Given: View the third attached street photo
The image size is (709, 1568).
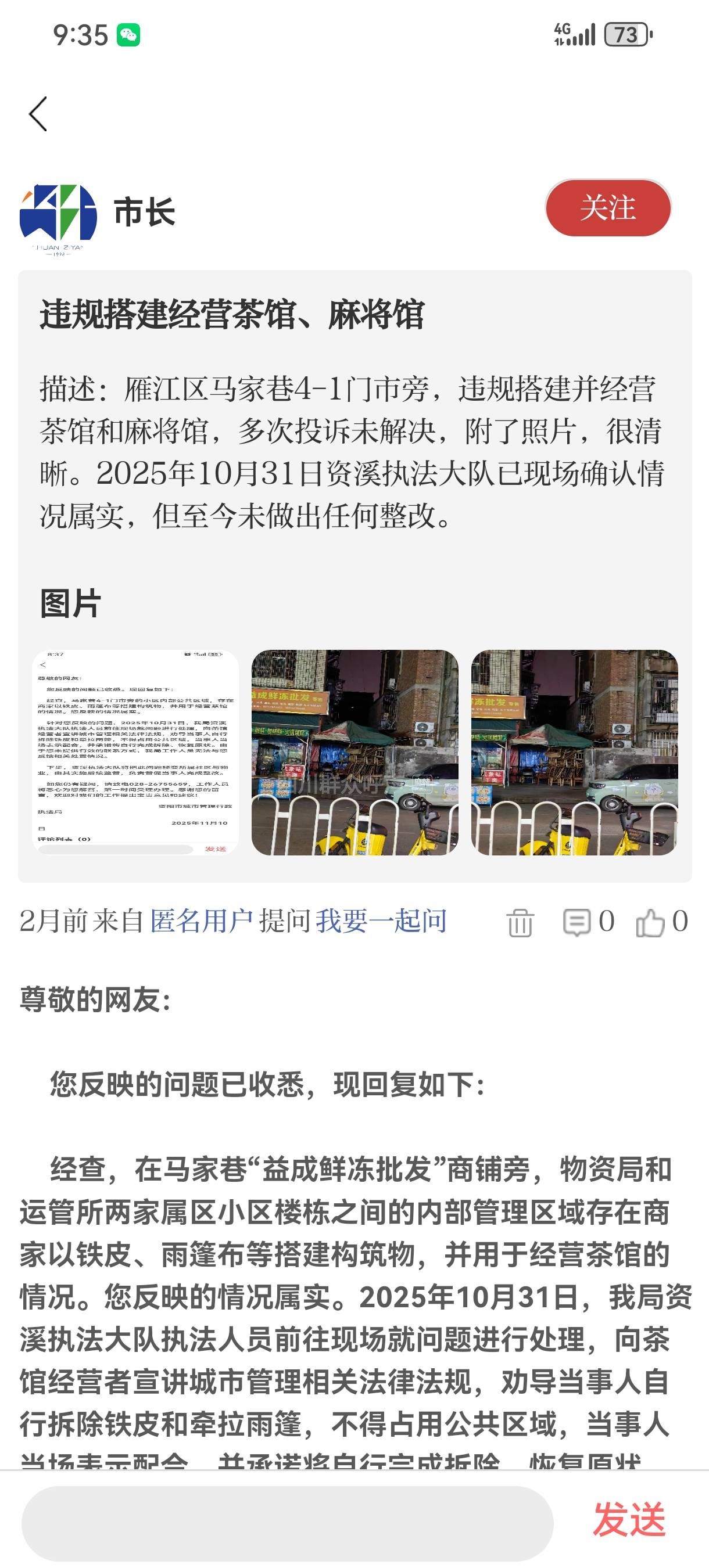Looking at the screenshot, I should 574,752.
